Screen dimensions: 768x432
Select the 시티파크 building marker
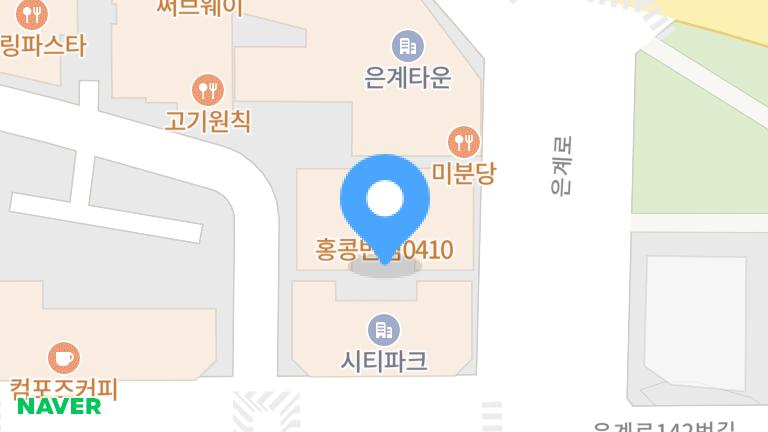point(384,328)
